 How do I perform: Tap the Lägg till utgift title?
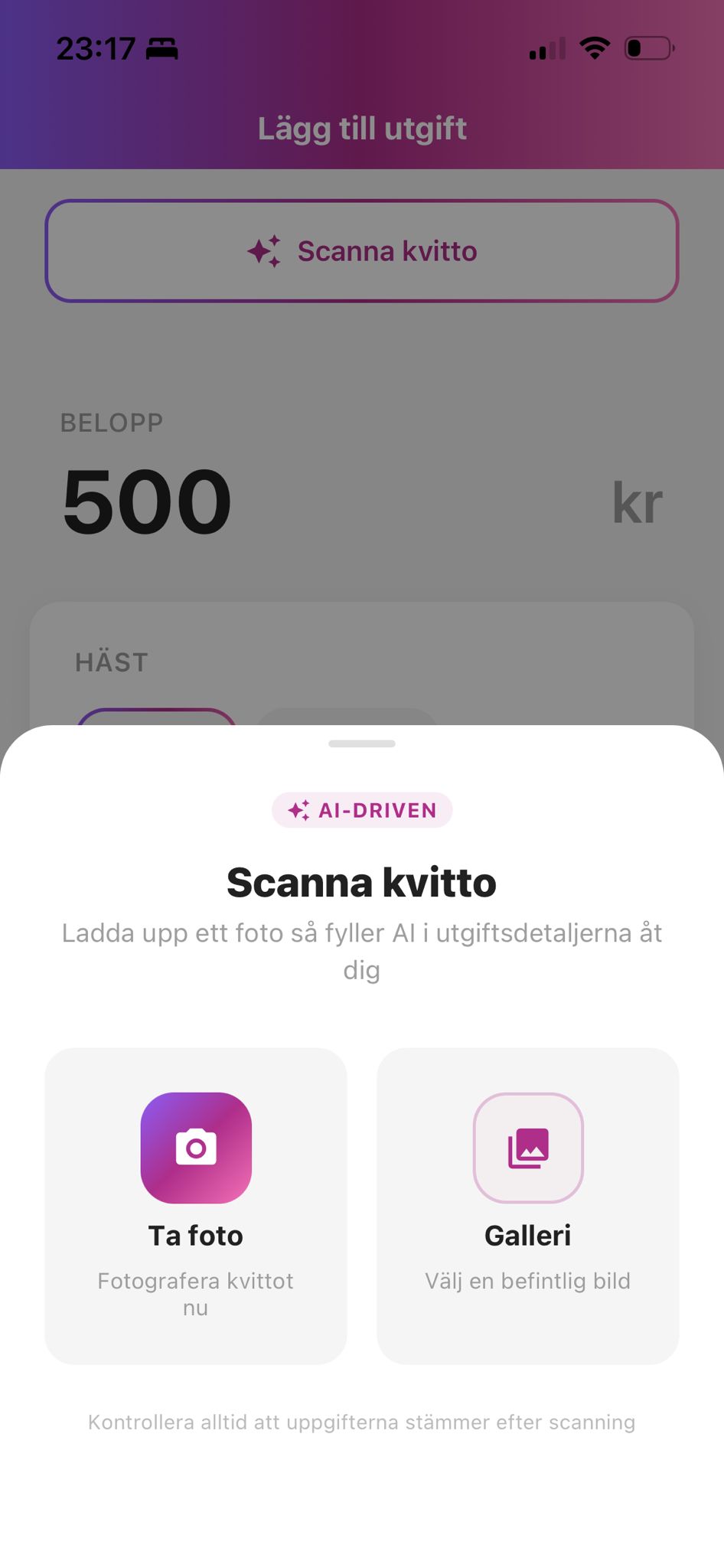(361, 128)
